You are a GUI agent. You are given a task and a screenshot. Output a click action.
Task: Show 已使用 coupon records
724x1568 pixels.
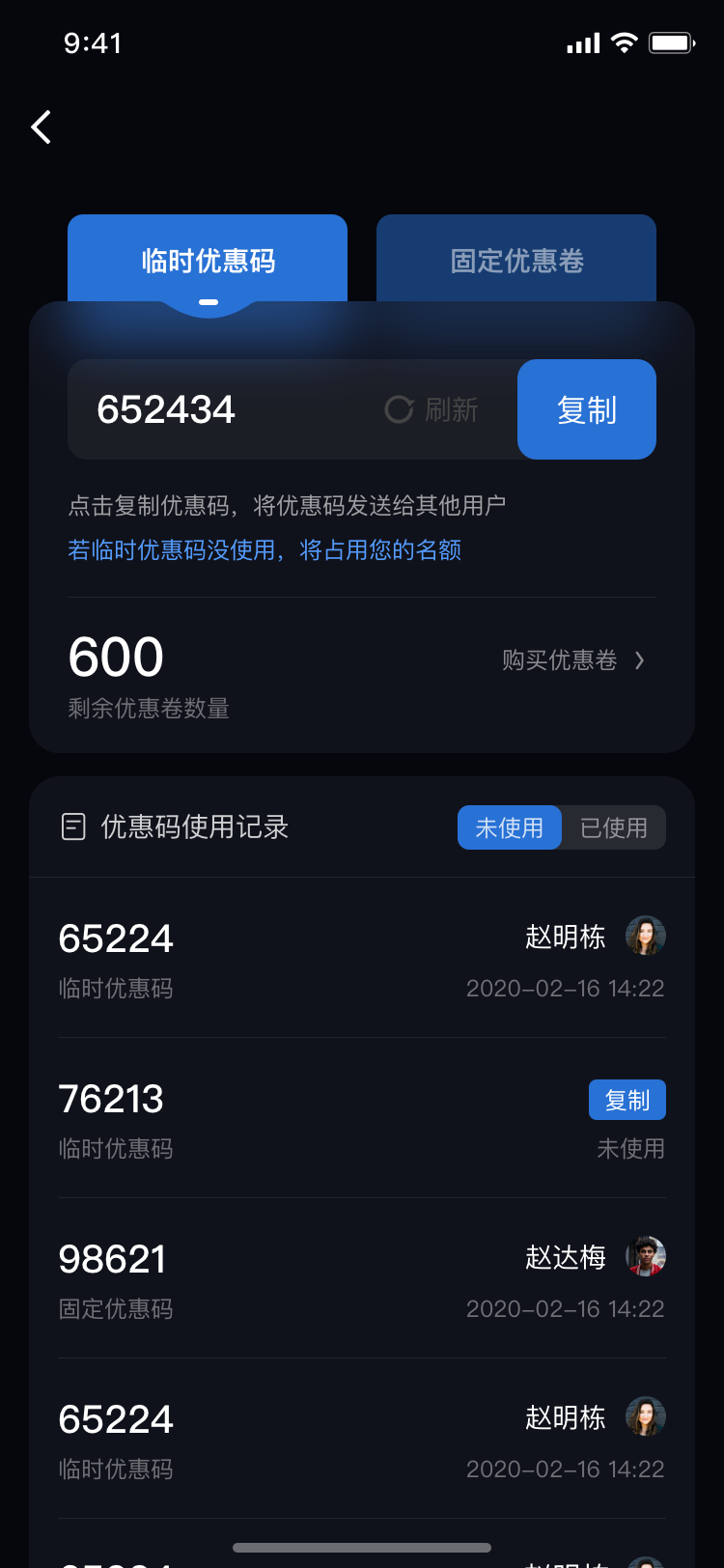coord(614,827)
